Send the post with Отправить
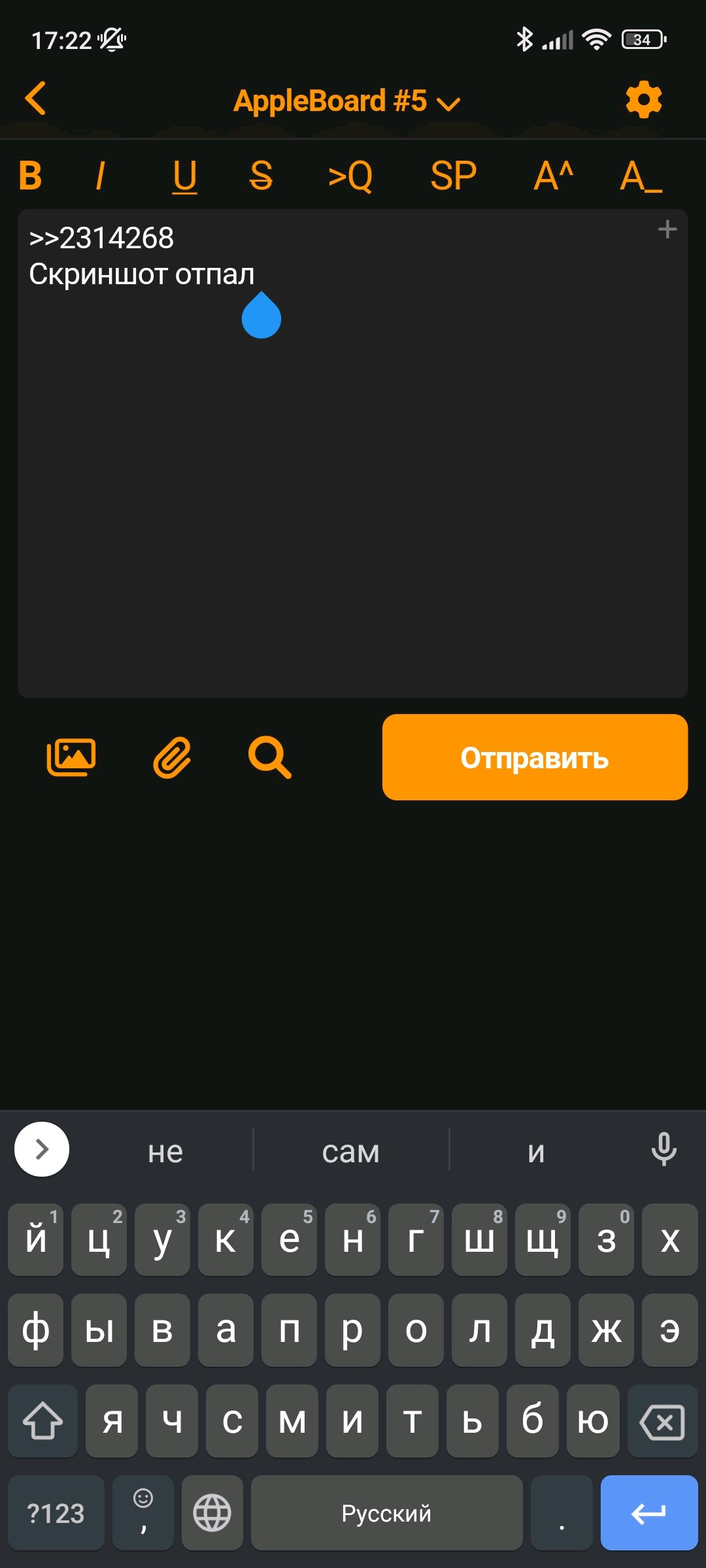 tap(535, 757)
